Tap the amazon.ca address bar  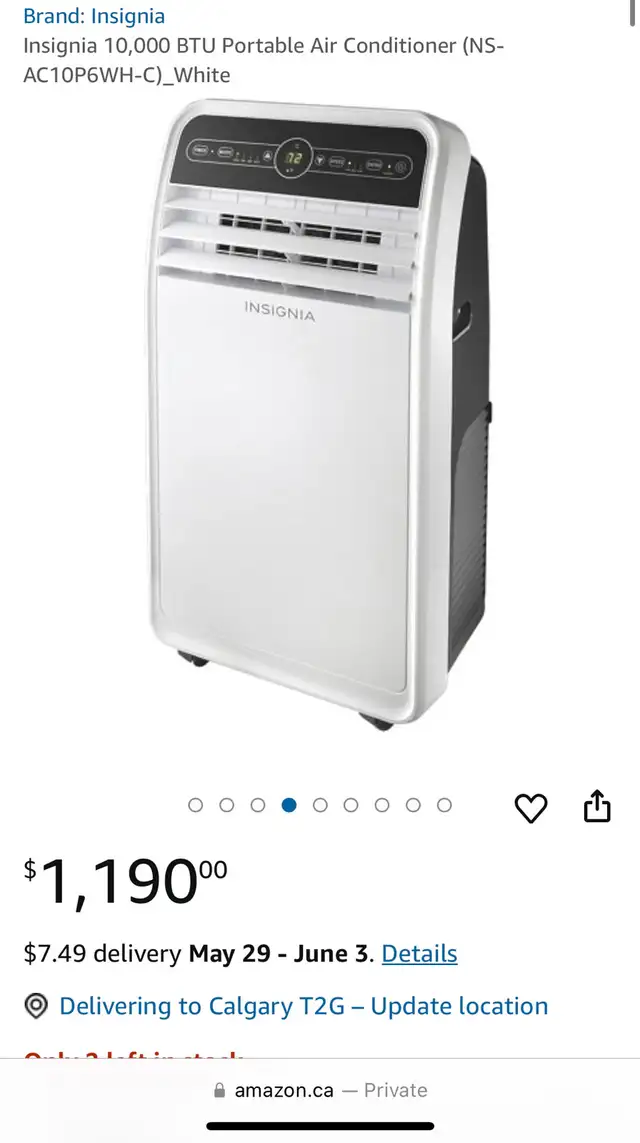point(320,1091)
